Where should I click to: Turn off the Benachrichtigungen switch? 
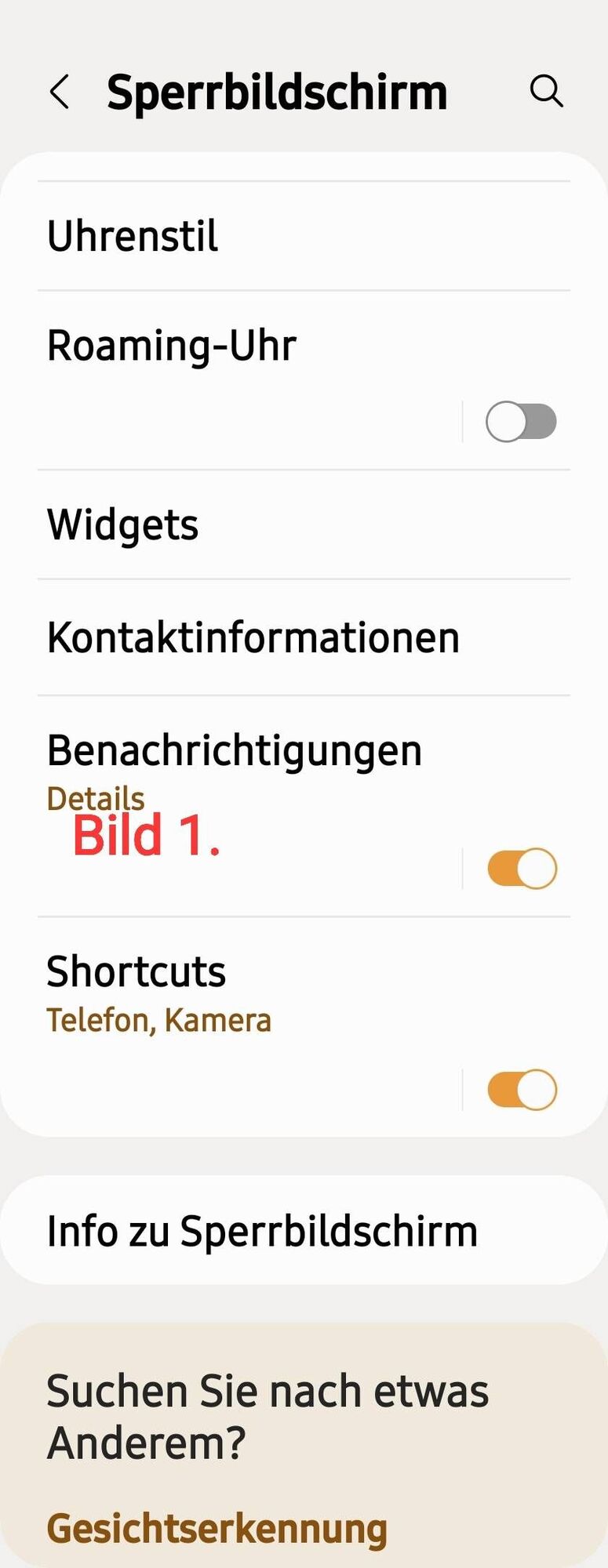[522, 869]
